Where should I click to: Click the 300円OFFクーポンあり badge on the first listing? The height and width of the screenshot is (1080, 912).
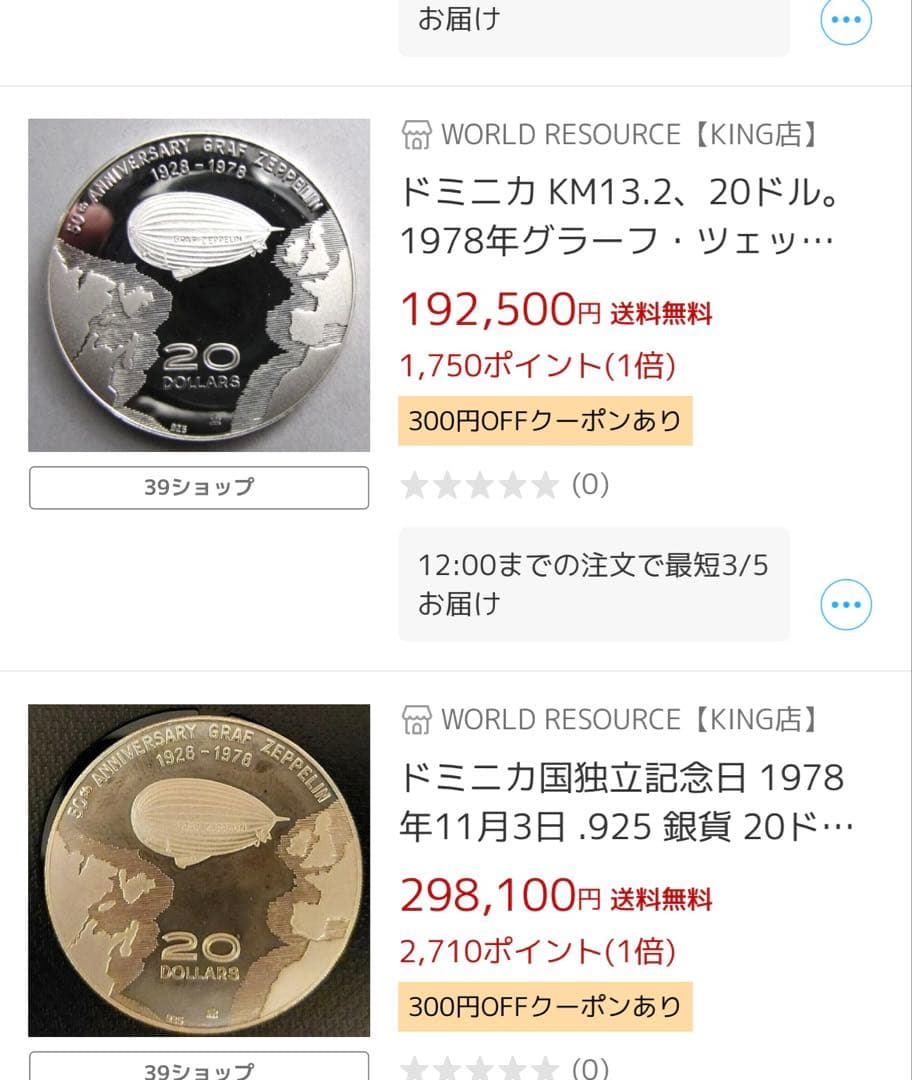(545, 421)
